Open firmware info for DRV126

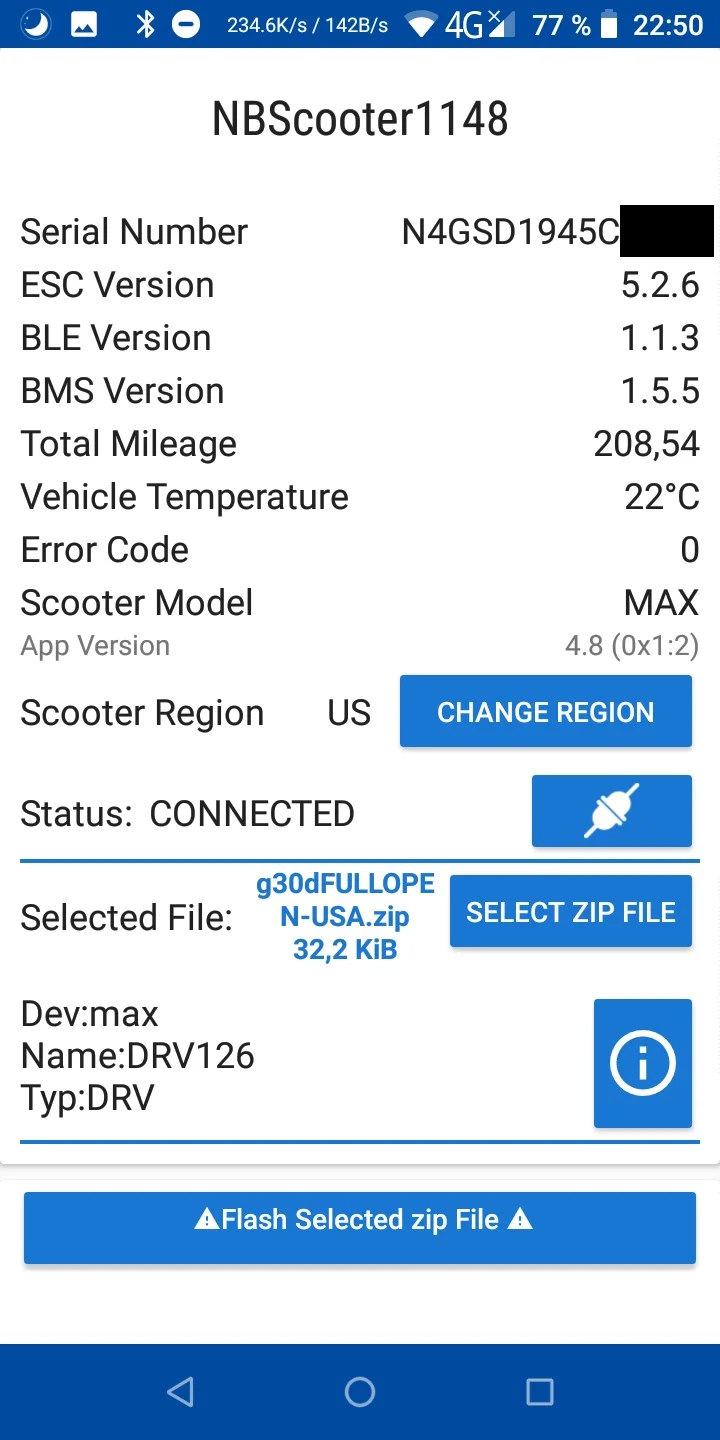coord(642,1063)
